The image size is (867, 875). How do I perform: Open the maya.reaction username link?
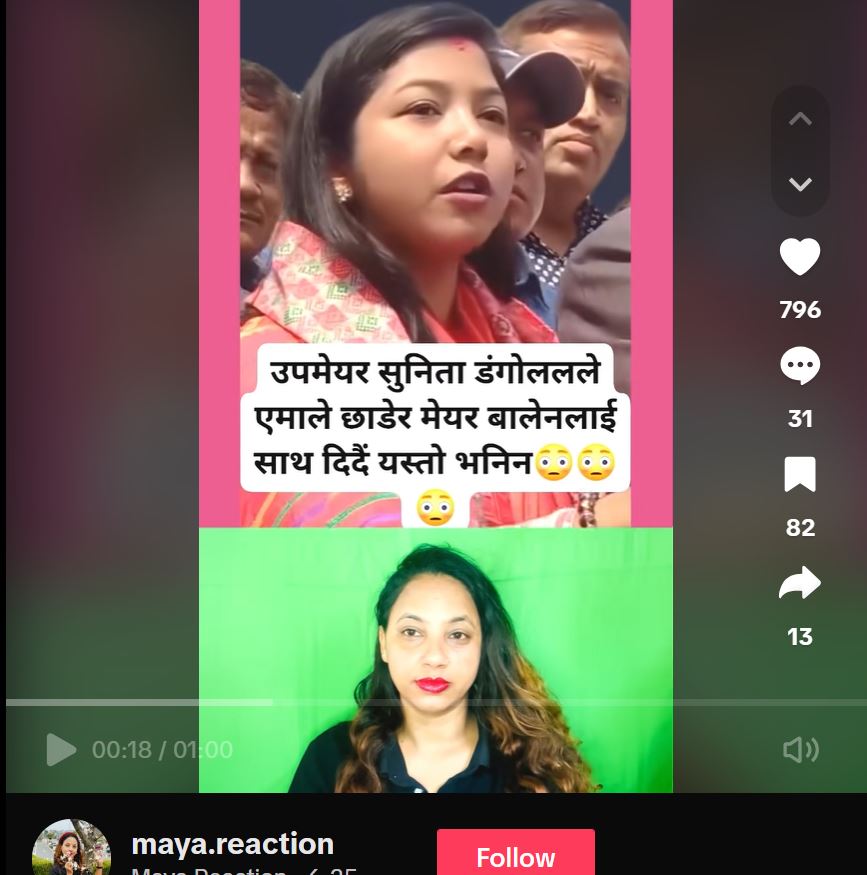click(232, 843)
